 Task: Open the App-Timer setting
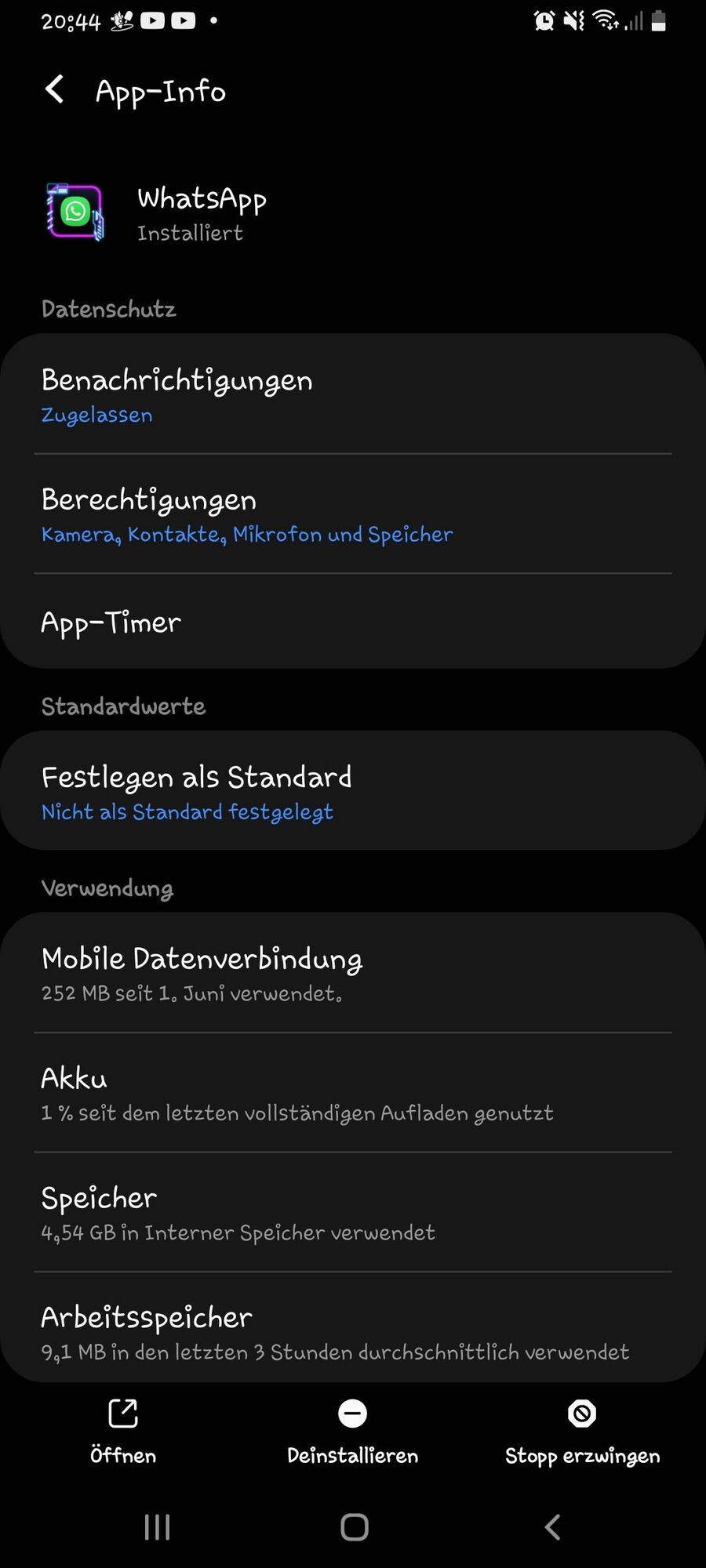pos(353,622)
